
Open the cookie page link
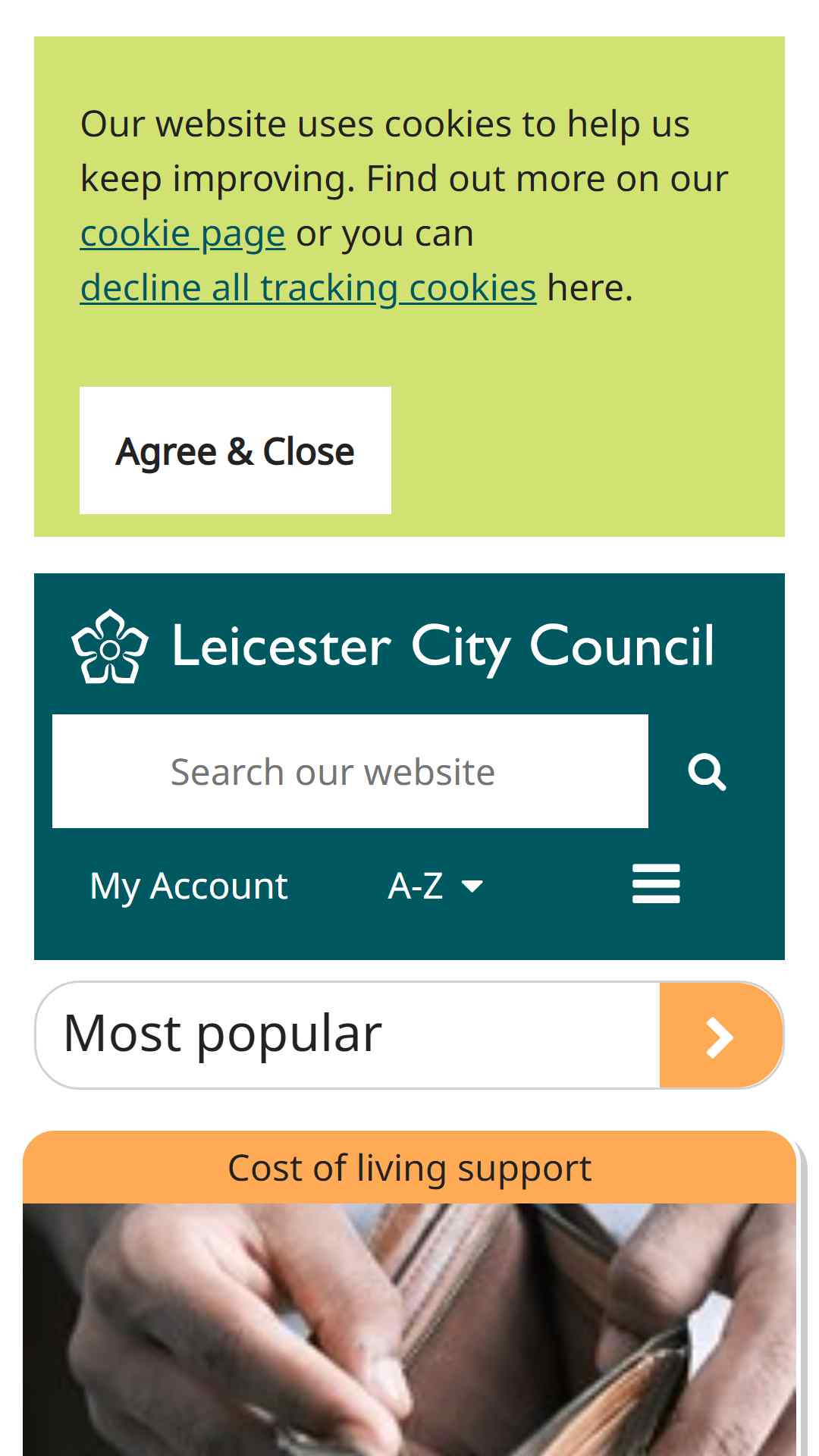pyautogui.click(x=183, y=234)
